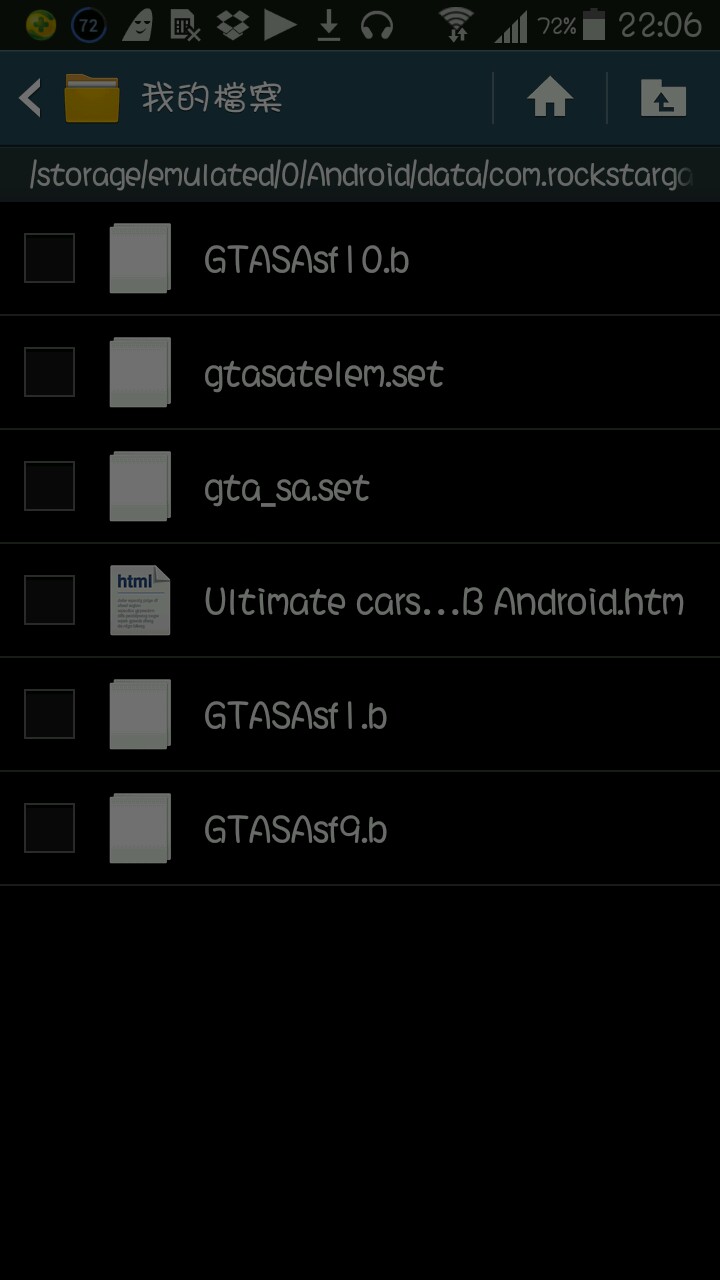
Task: Select the gtasatelem.set checkbox
Action: [49, 373]
